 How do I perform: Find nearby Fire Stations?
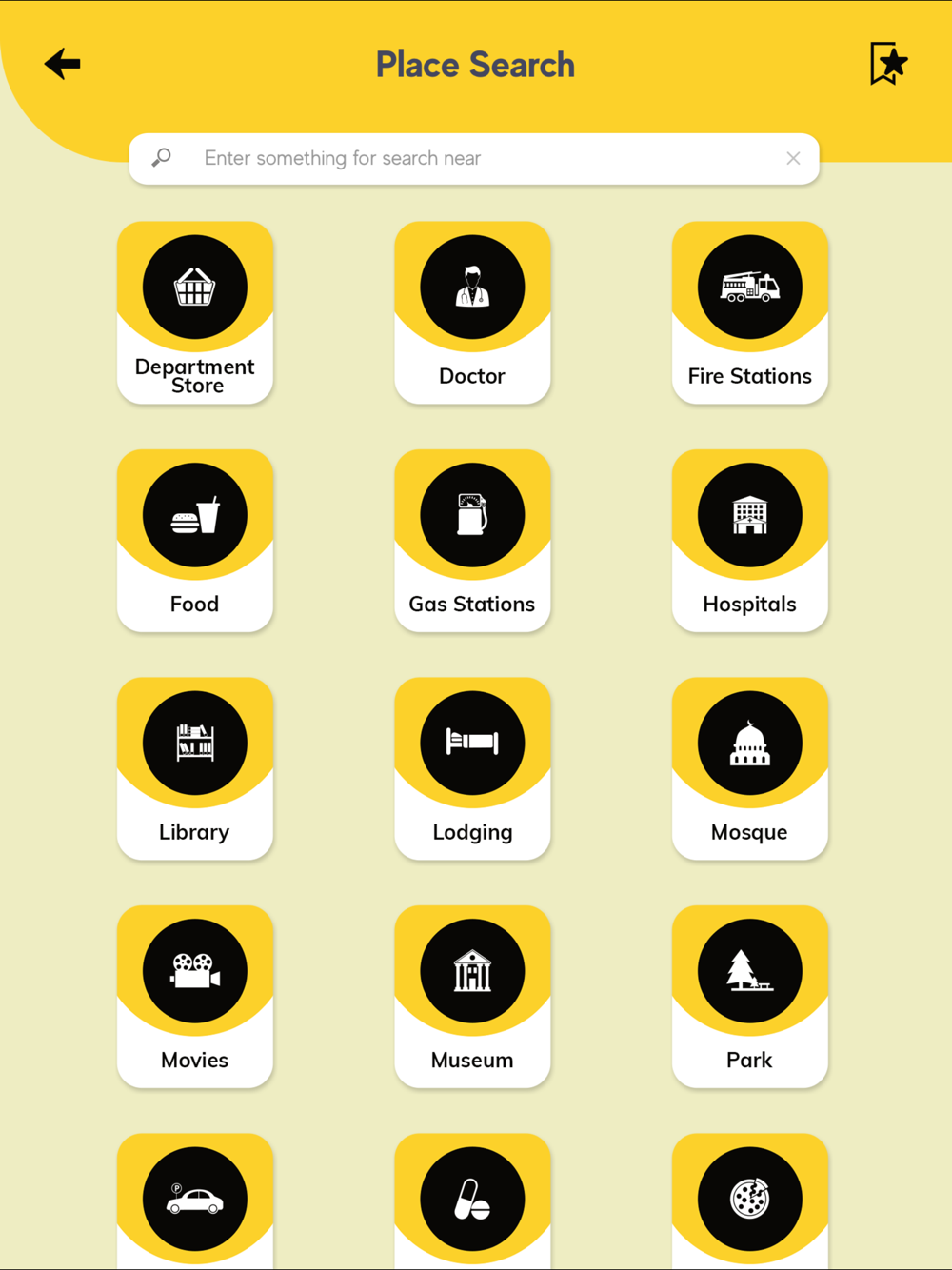pos(750,313)
